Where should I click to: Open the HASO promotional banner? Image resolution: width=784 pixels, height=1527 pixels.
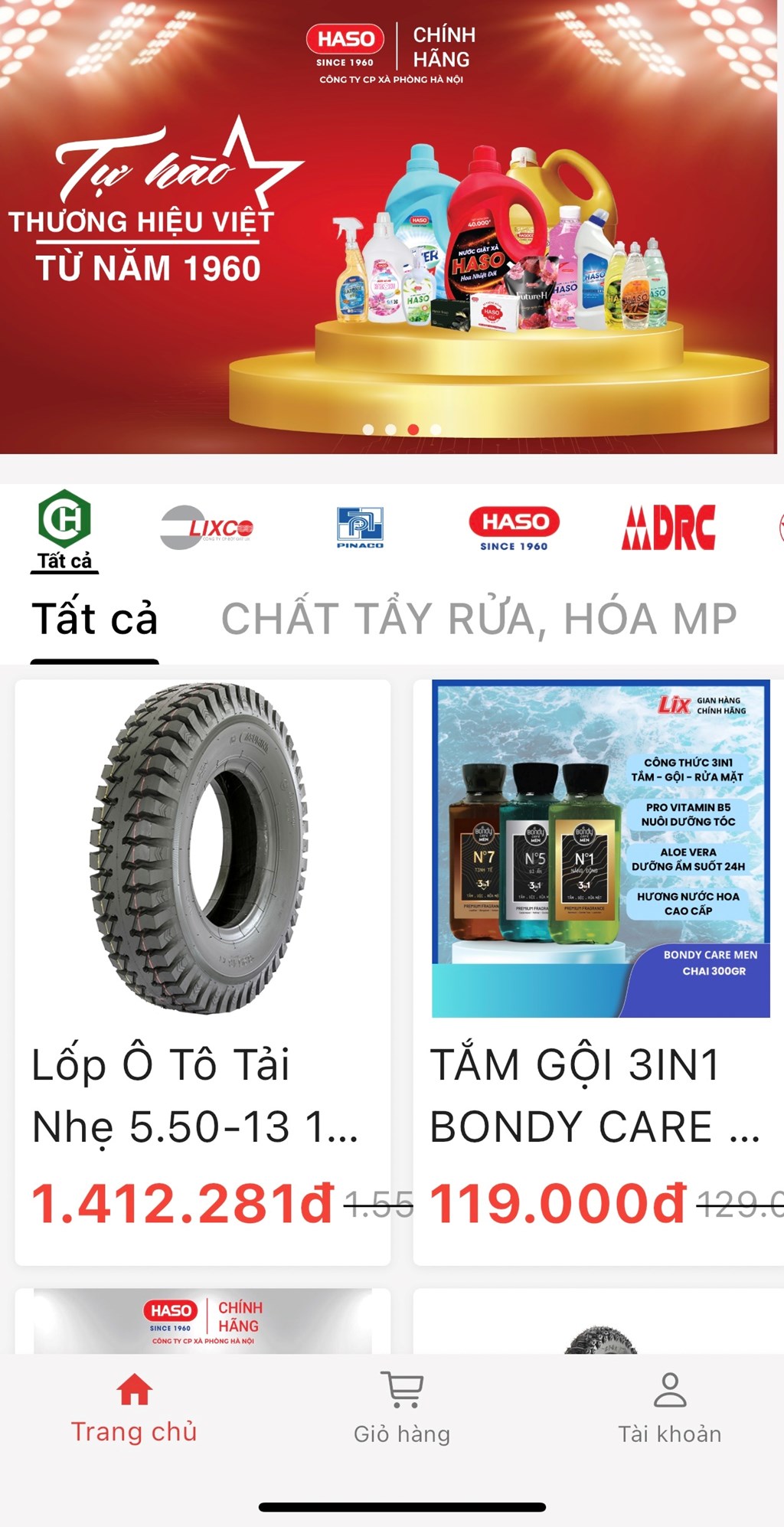pyautogui.click(x=390, y=230)
